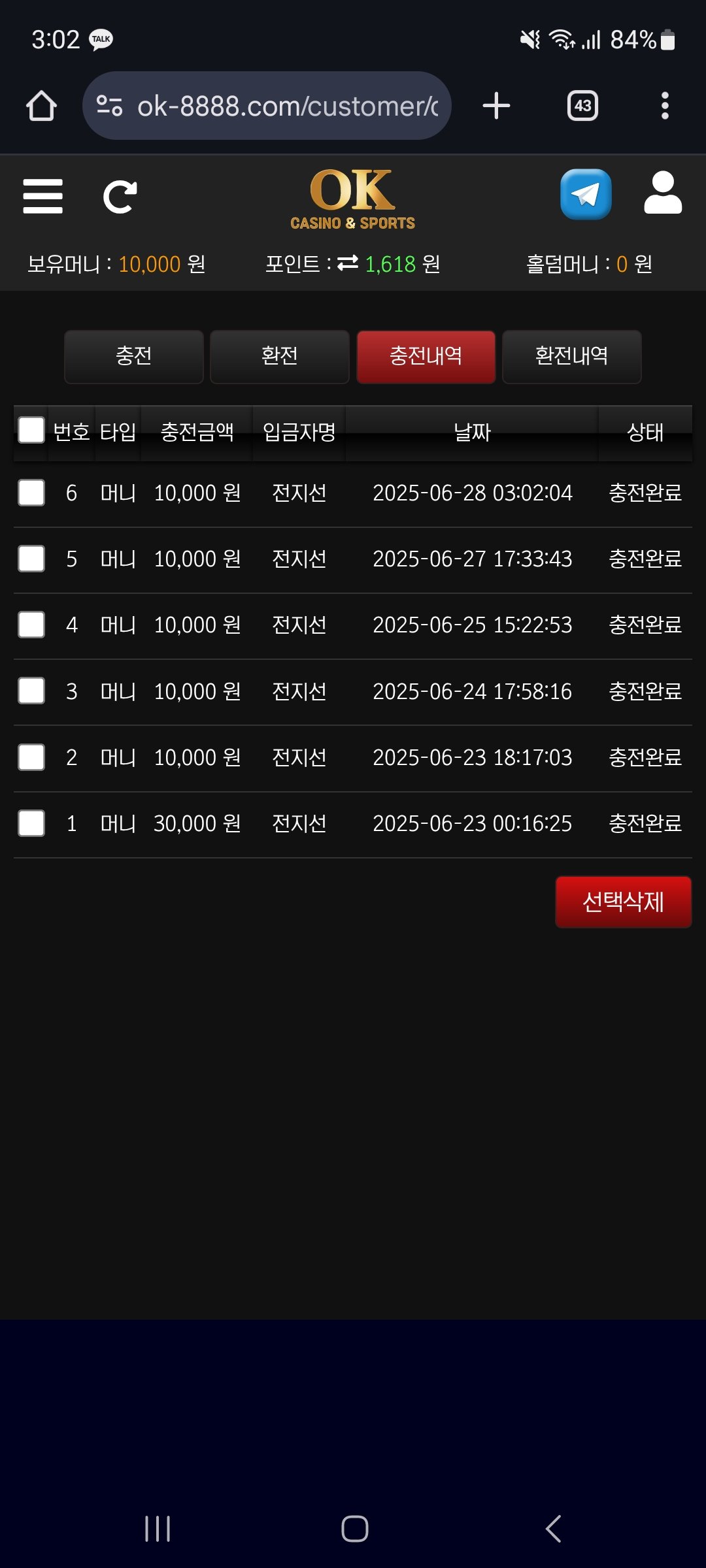Open the user profile icon
This screenshot has height=1568, width=706.
pyautogui.click(x=662, y=193)
